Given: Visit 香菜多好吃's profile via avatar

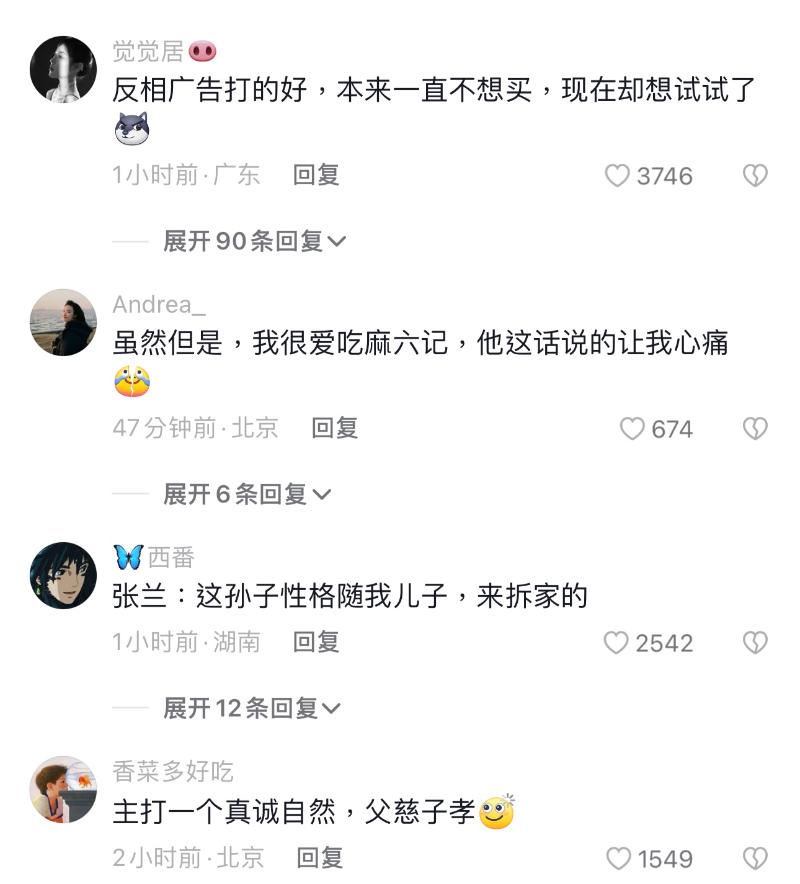Looking at the screenshot, I should pyautogui.click(x=64, y=790).
